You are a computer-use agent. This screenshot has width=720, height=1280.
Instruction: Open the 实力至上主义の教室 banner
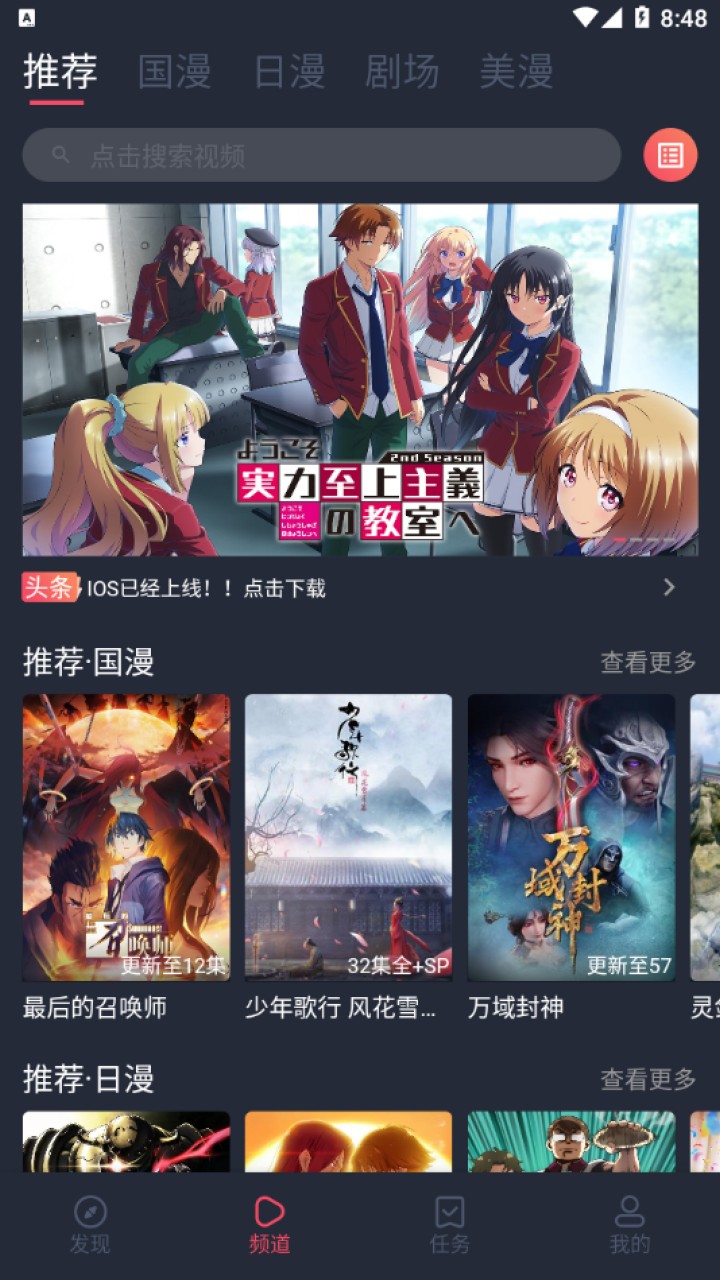coord(360,380)
